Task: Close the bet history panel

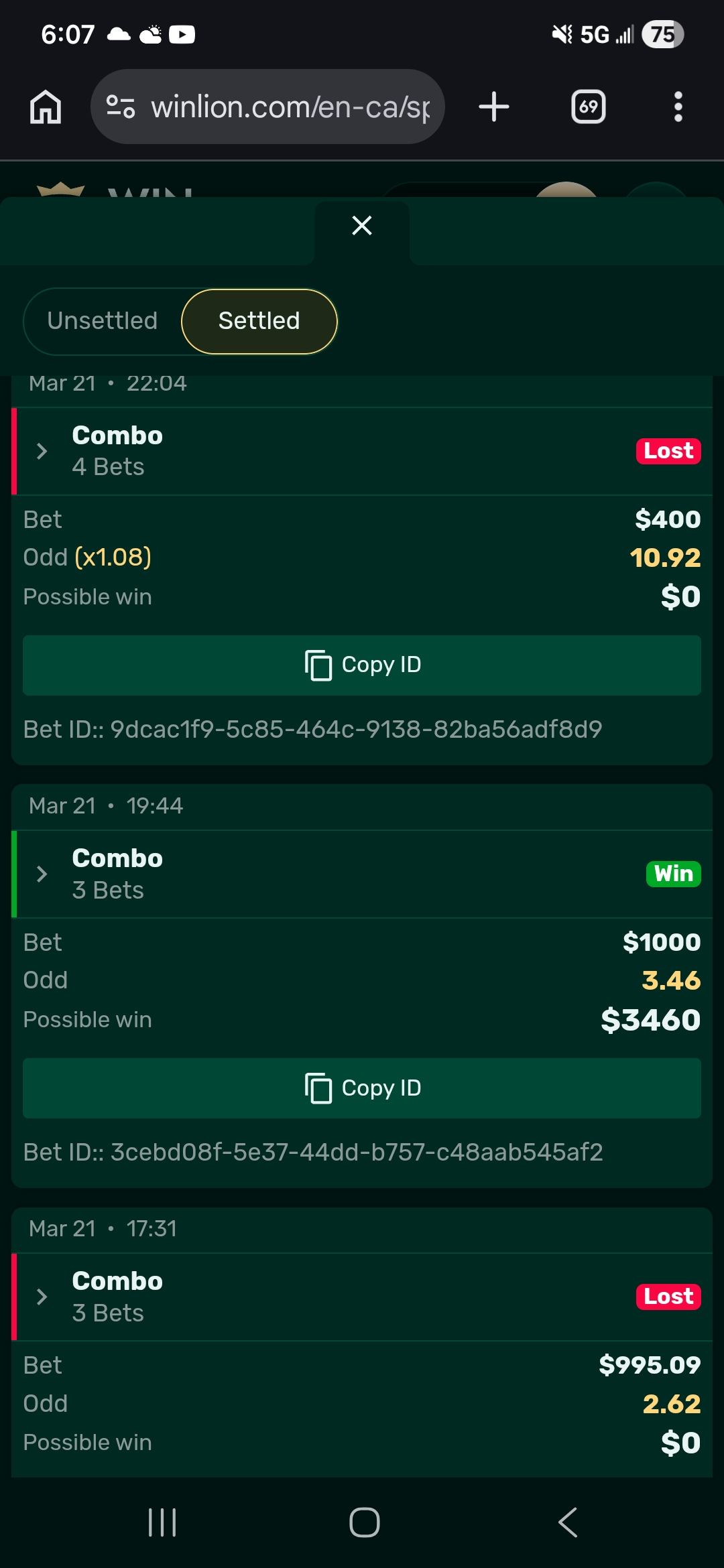Action: point(362,226)
